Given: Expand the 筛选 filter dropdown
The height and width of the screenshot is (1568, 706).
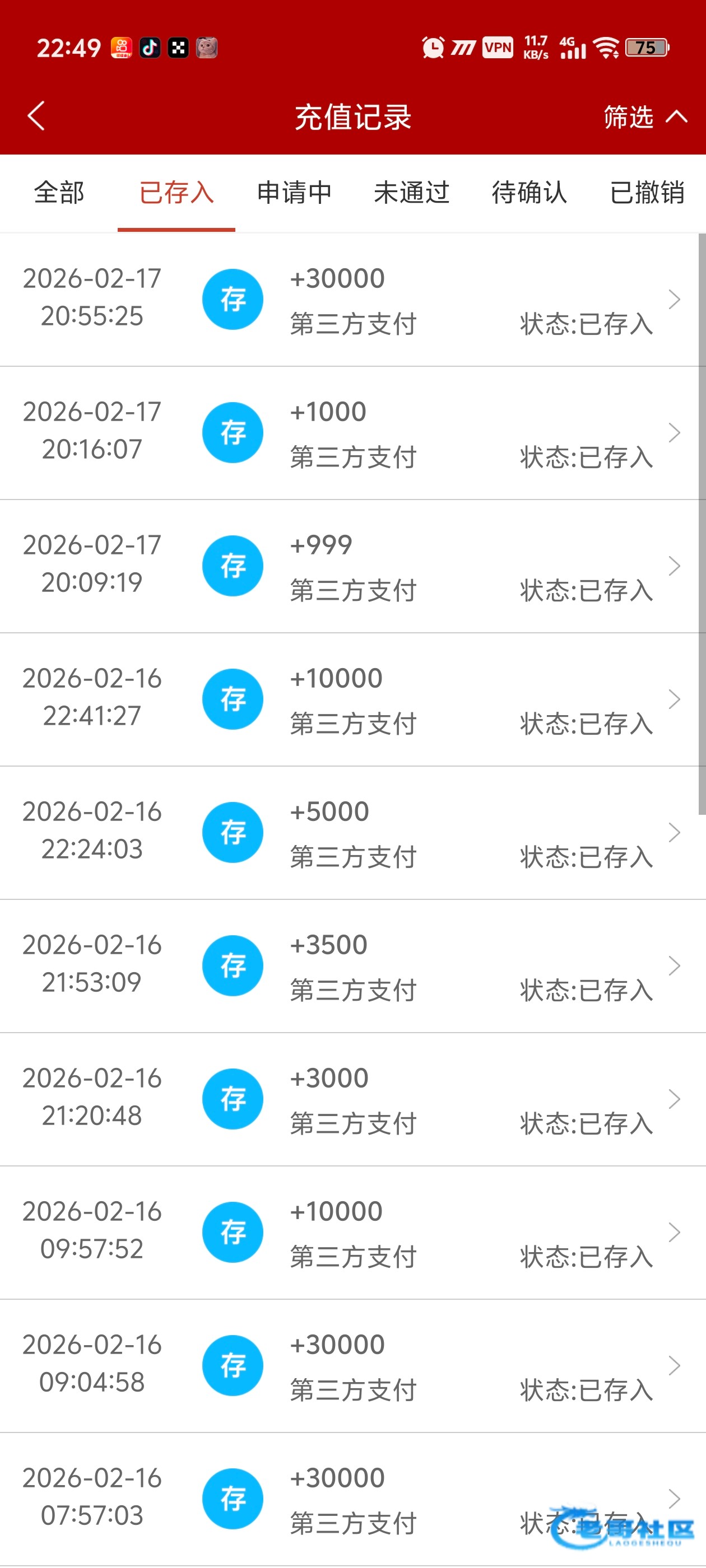Looking at the screenshot, I should (x=644, y=116).
